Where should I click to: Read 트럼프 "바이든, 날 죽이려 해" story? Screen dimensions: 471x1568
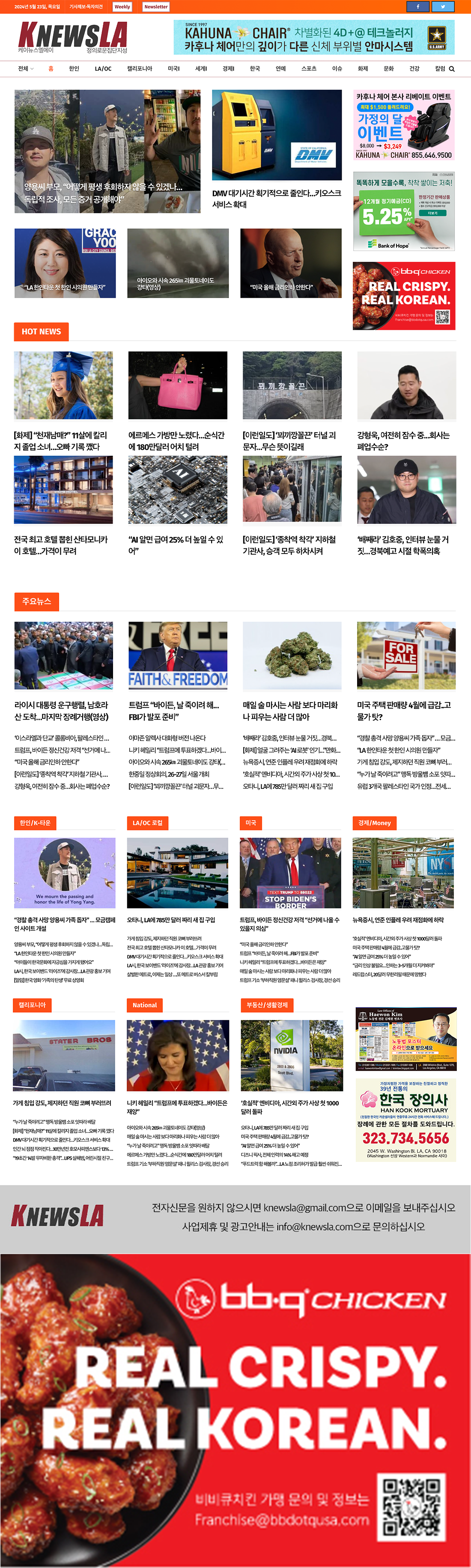pos(174,710)
